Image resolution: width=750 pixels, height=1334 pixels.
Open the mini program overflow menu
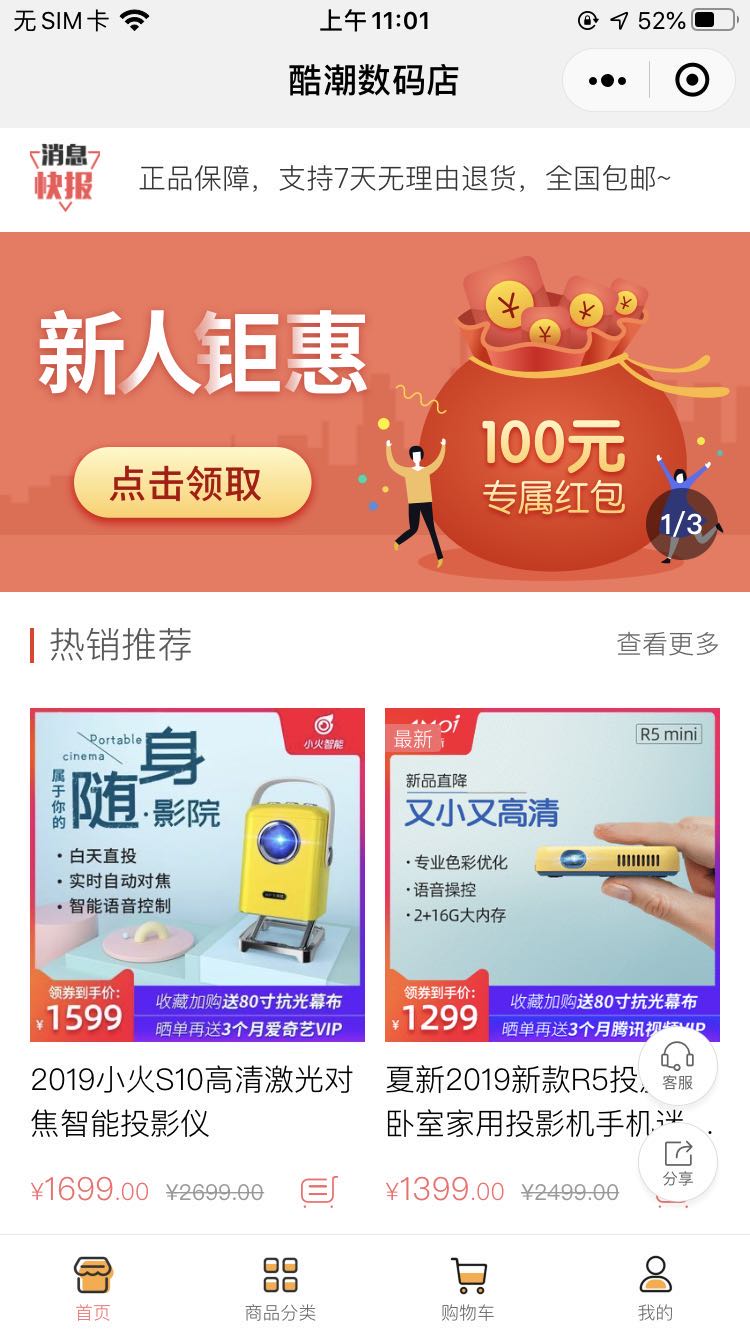click(607, 80)
